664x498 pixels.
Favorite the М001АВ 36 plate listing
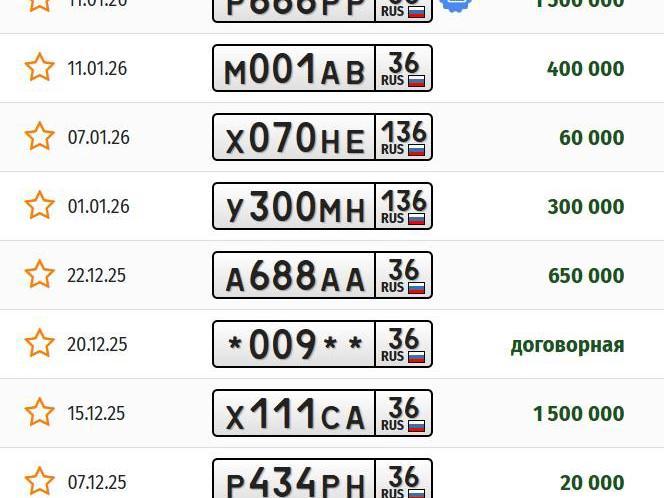(x=39, y=68)
